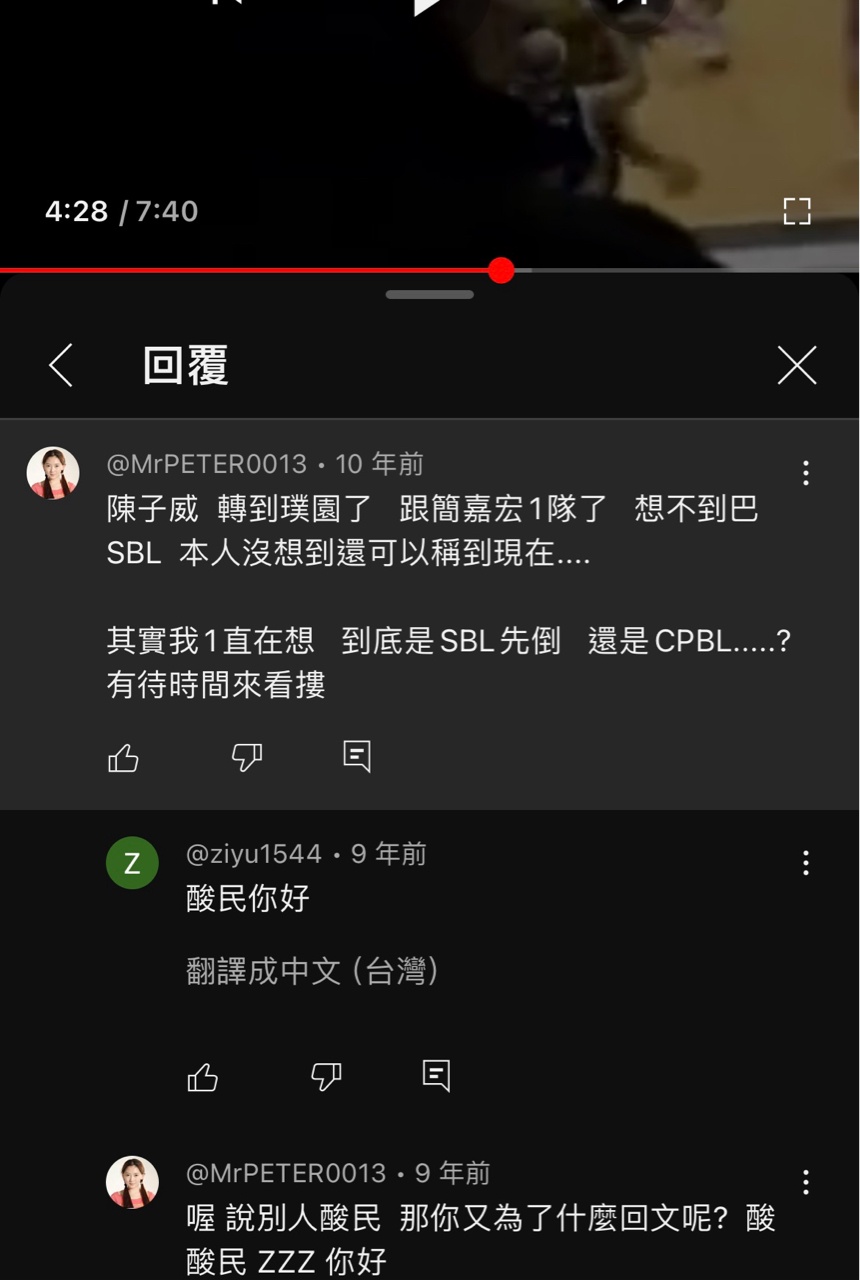Close the 回覆 replies panel
Image resolution: width=860 pixels, height=1280 pixels.
(797, 365)
